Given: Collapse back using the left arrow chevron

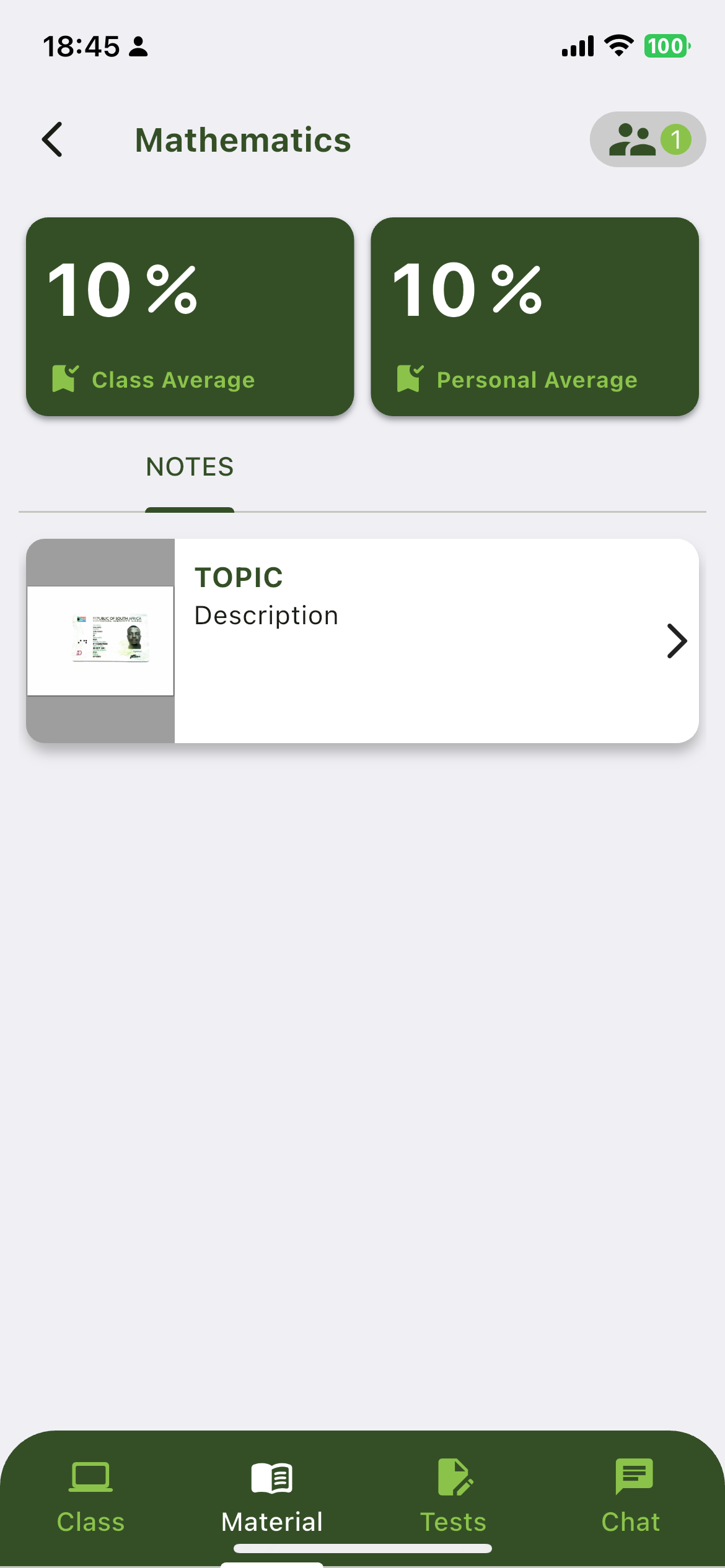Looking at the screenshot, I should tap(53, 139).
